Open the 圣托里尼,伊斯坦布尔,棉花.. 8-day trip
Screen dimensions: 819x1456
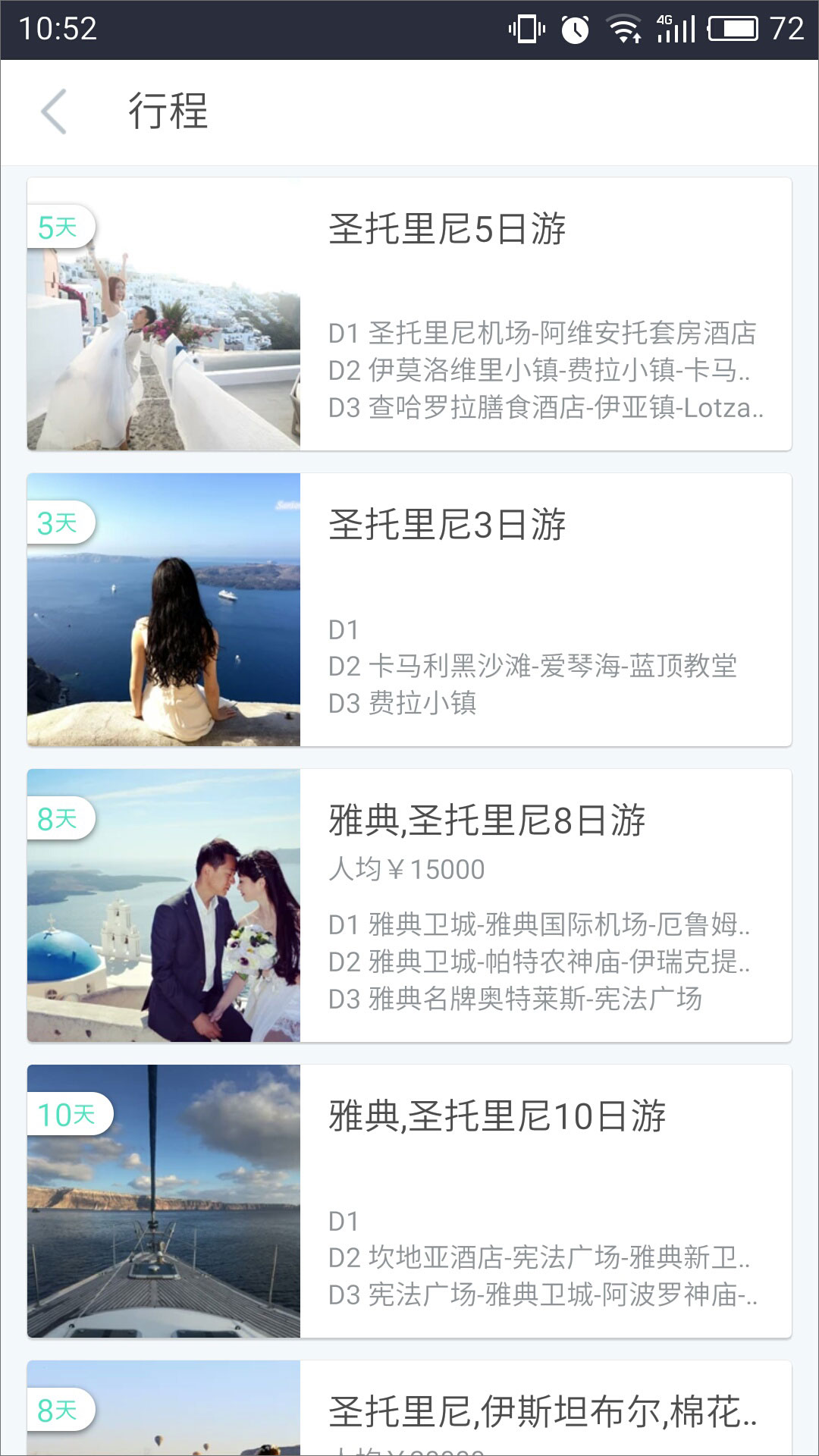409,1408
